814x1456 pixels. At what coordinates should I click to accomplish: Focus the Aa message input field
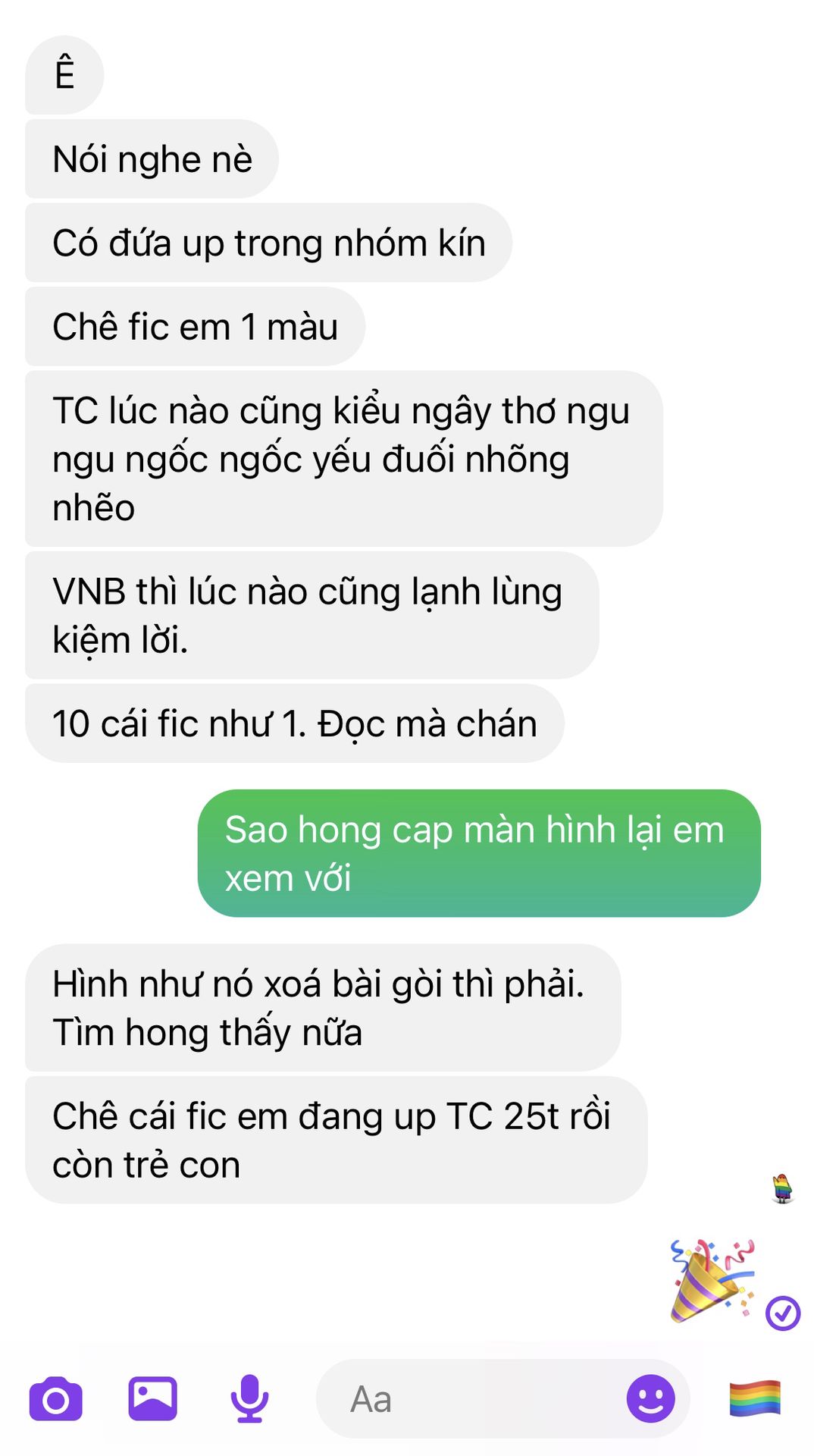tap(470, 1399)
